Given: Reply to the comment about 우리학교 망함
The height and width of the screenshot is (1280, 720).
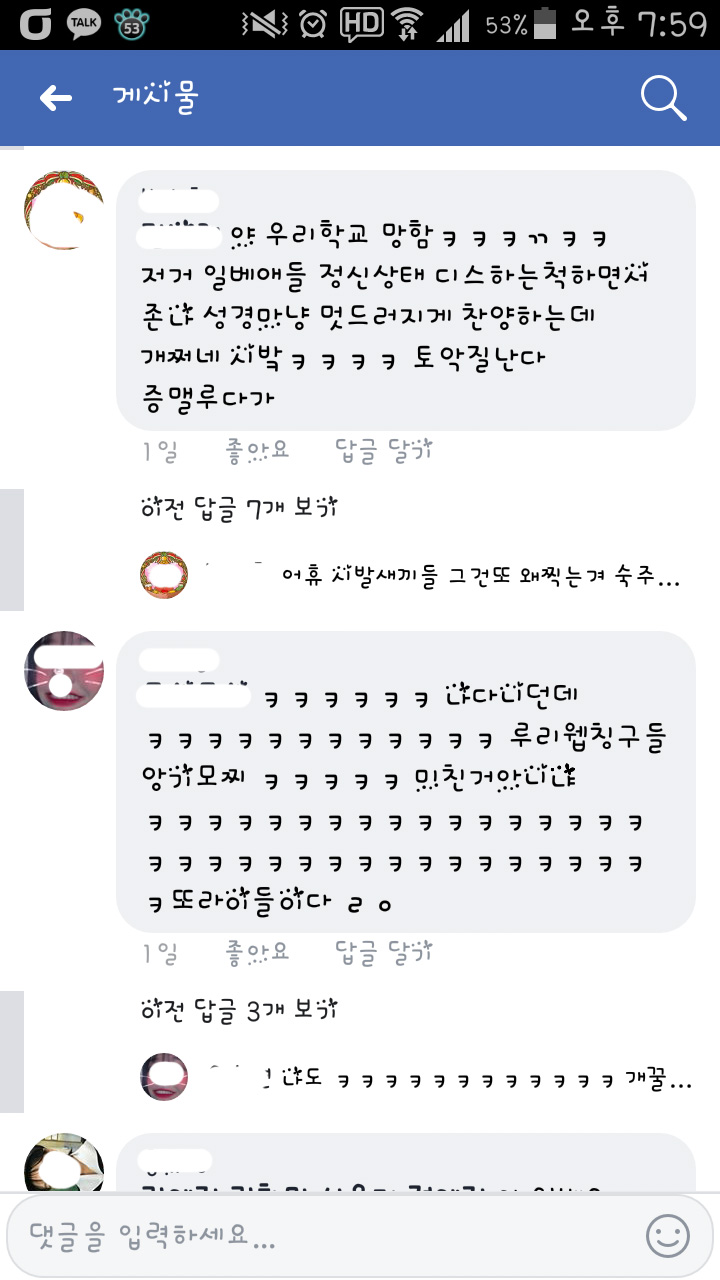Looking at the screenshot, I should 384,452.
